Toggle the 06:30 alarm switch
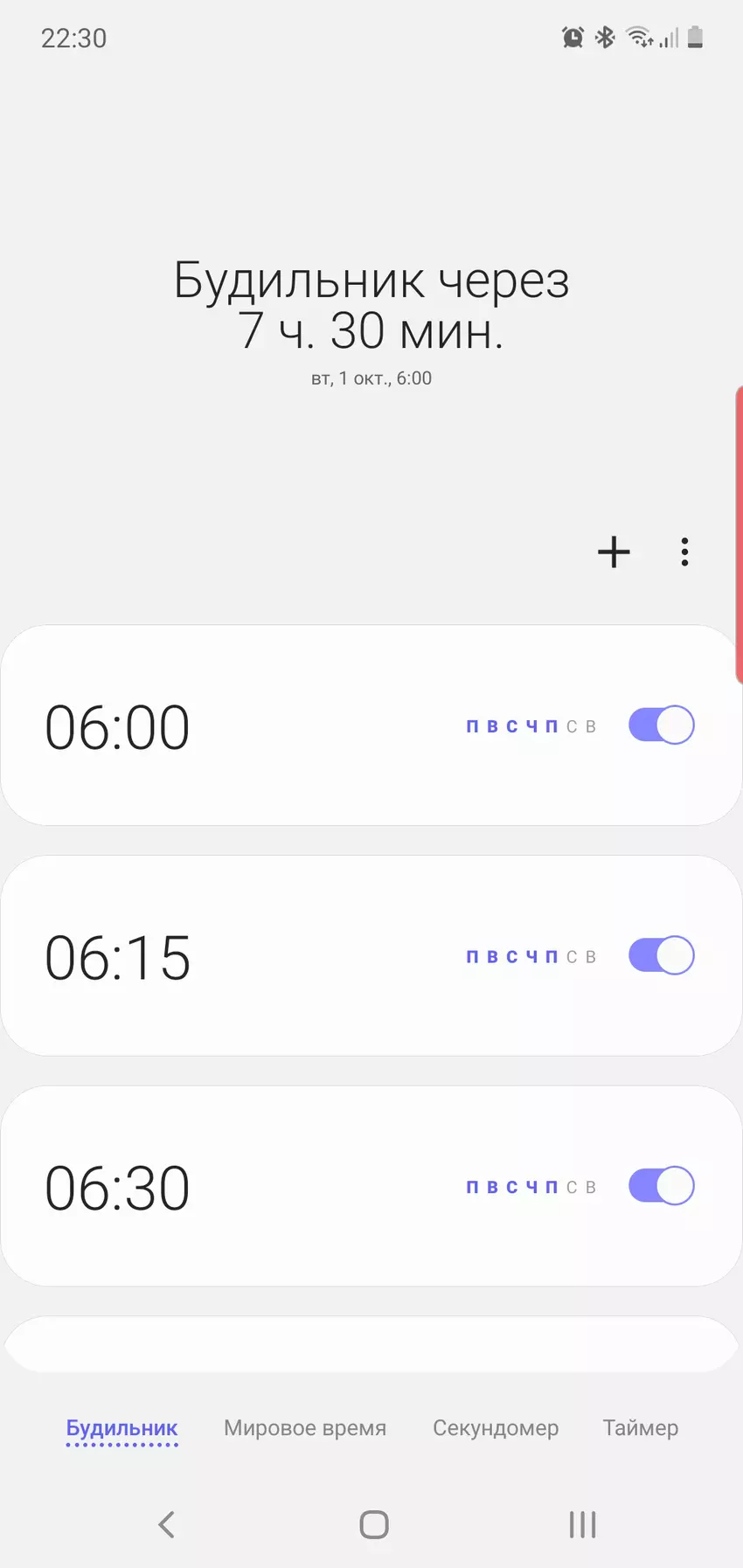This screenshot has height=1568, width=743. (662, 1186)
